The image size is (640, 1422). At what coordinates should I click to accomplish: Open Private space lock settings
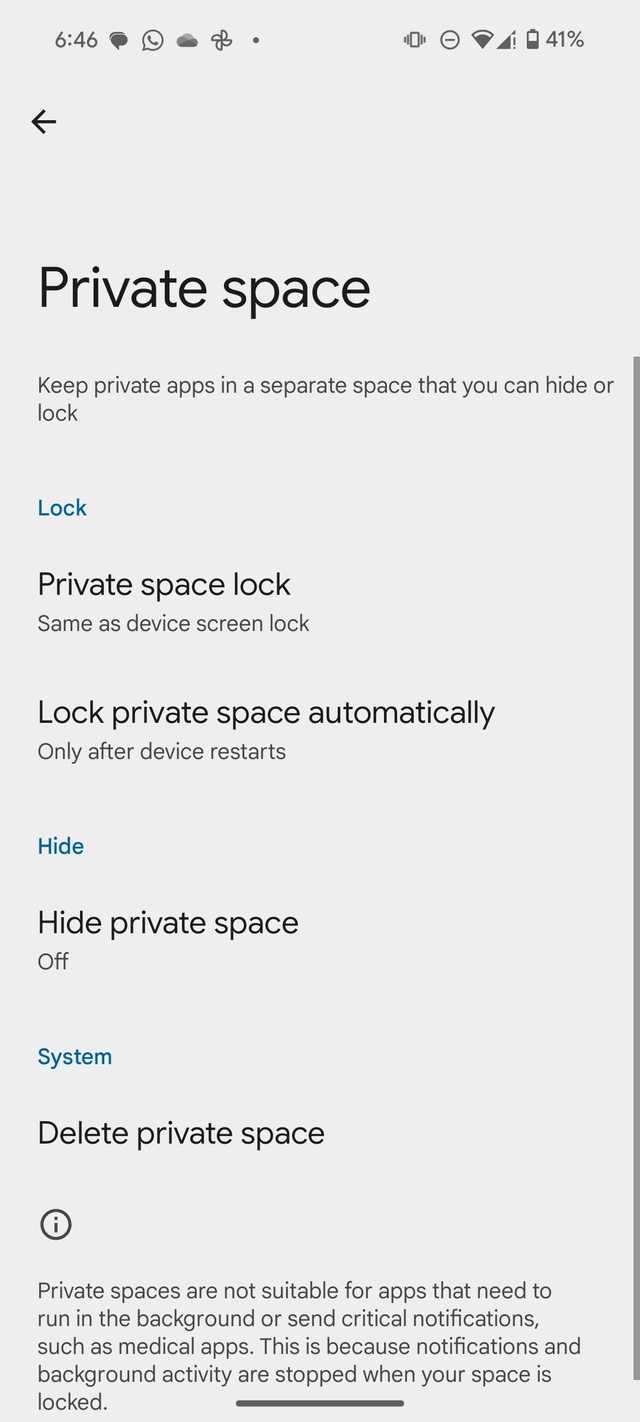(165, 600)
